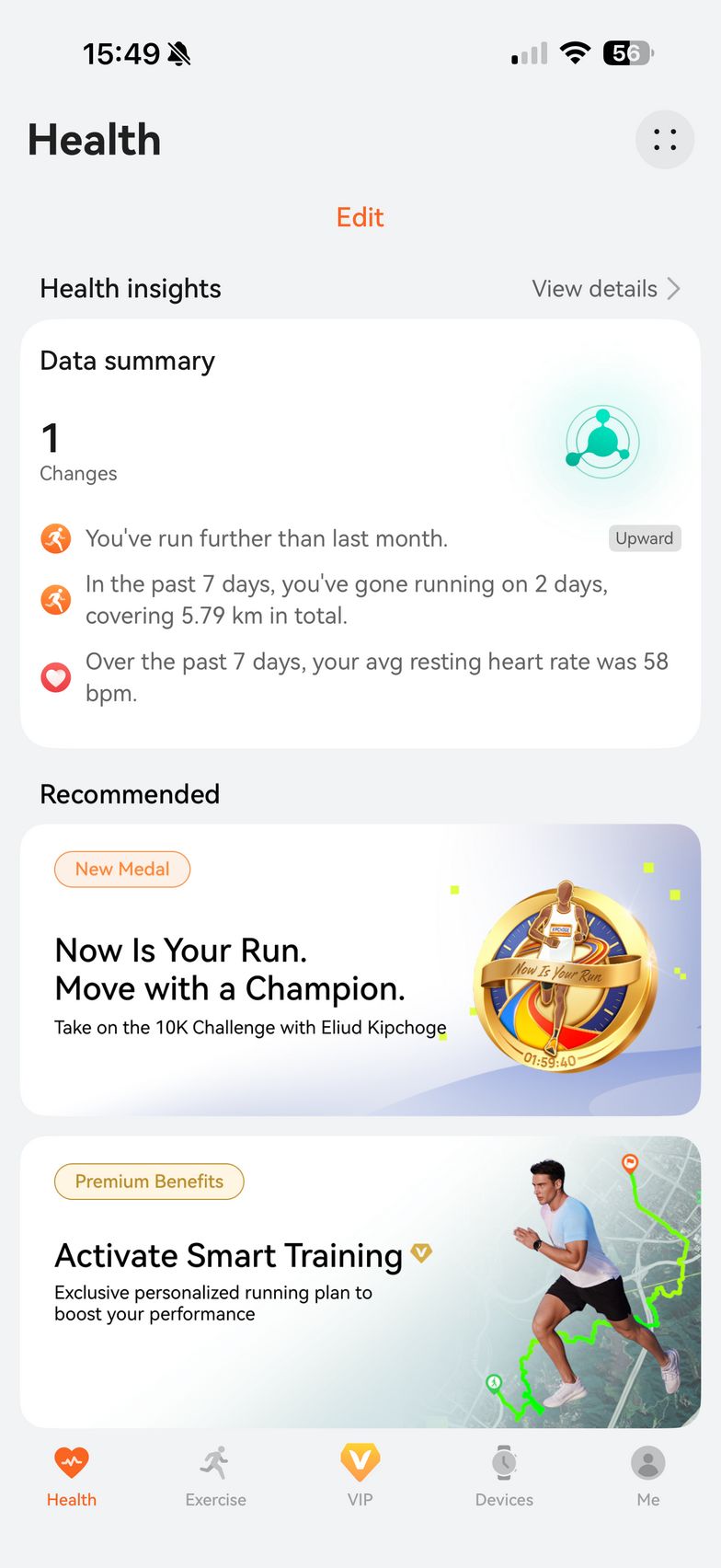Open the four-dot menu beside Health
The height and width of the screenshot is (1568, 721).
click(x=664, y=140)
